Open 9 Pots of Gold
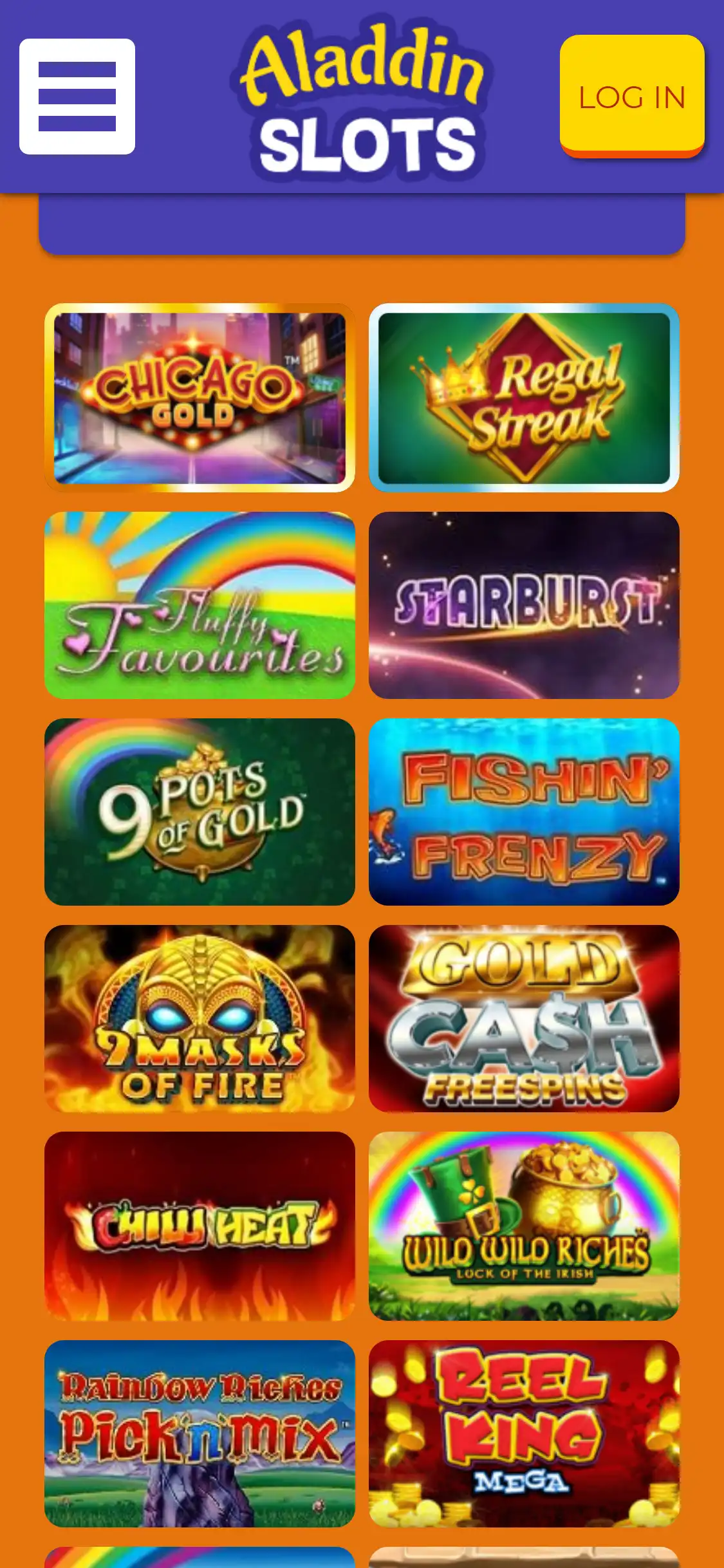 (x=200, y=812)
